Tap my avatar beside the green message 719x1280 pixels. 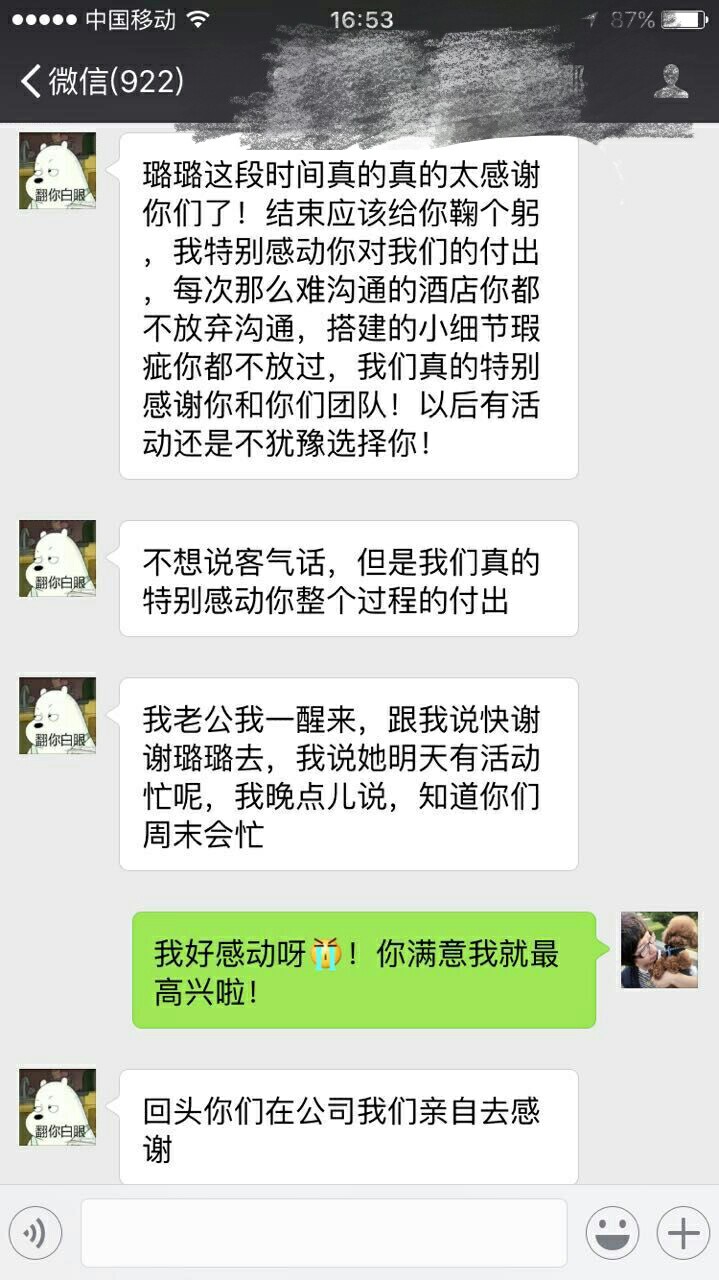tap(659, 950)
